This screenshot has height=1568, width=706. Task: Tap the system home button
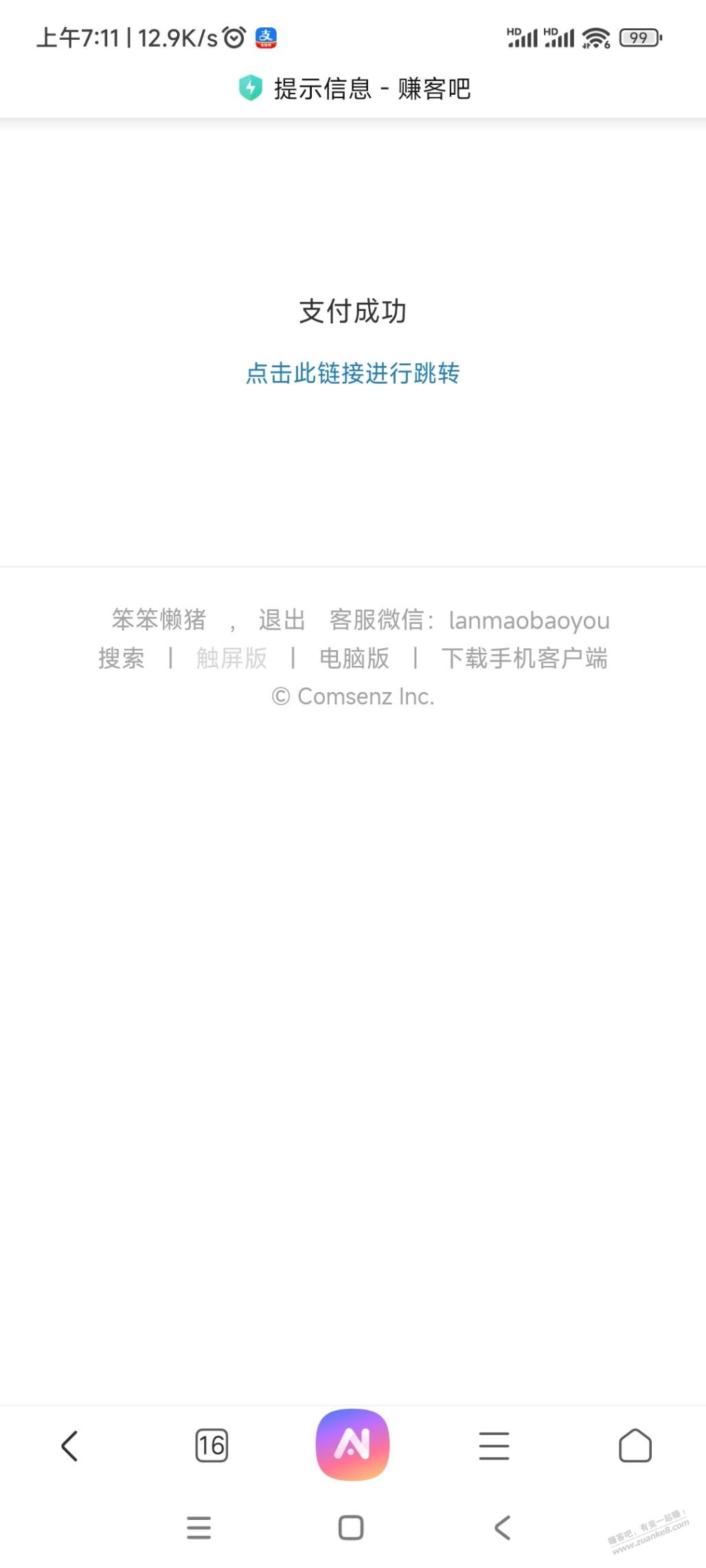tap(351, 1528)
